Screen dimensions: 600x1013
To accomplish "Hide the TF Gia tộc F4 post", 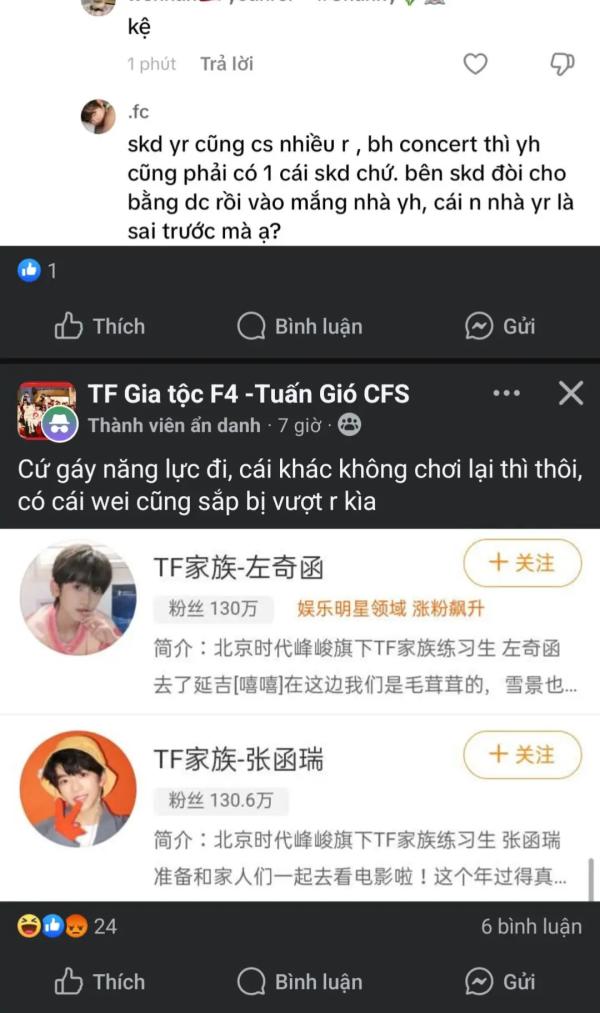I will (571, 393).
